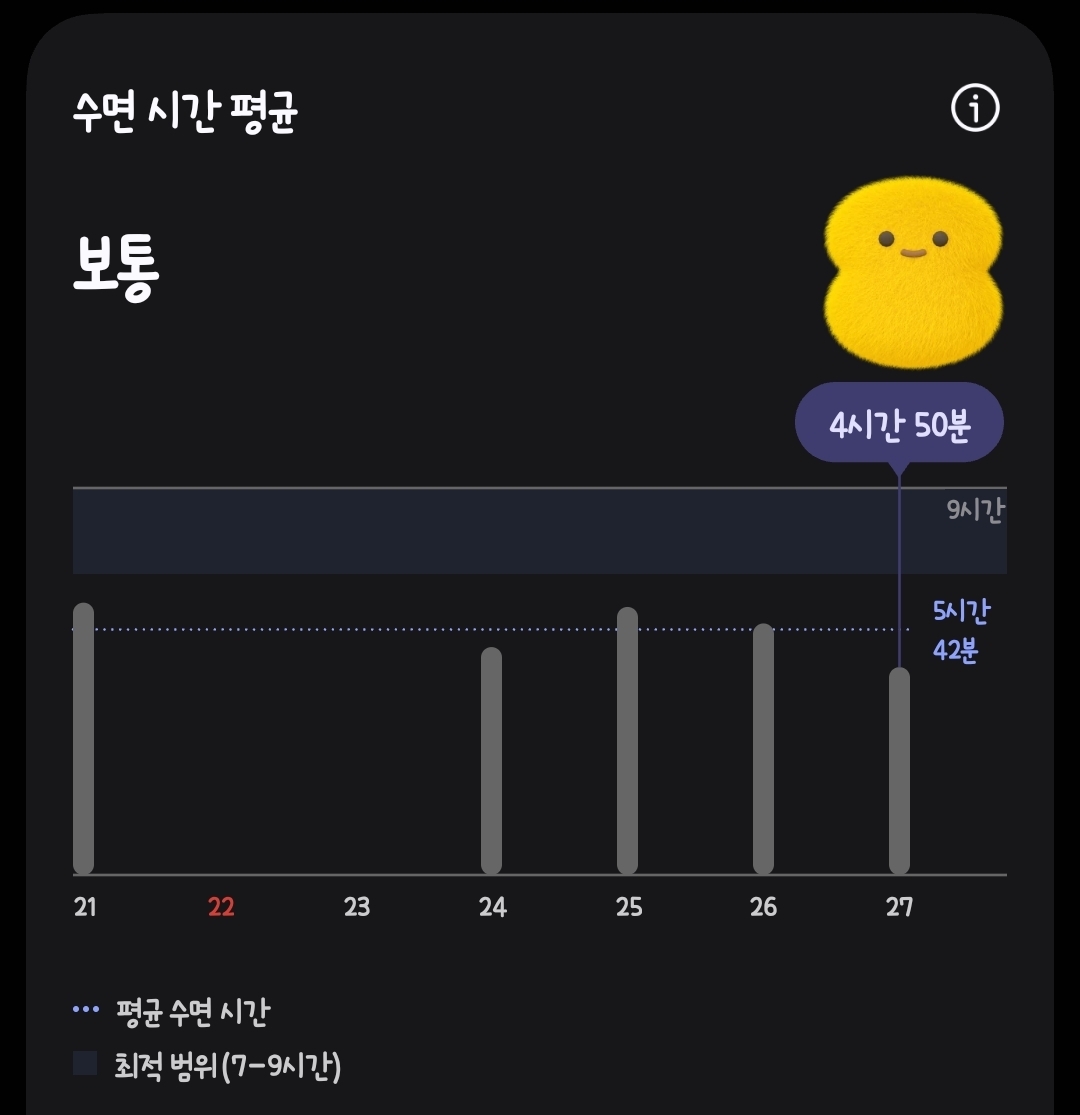The image size is (1080, 1115).
Task: Select the sleep bar for day 25
Action: point(627,742)
